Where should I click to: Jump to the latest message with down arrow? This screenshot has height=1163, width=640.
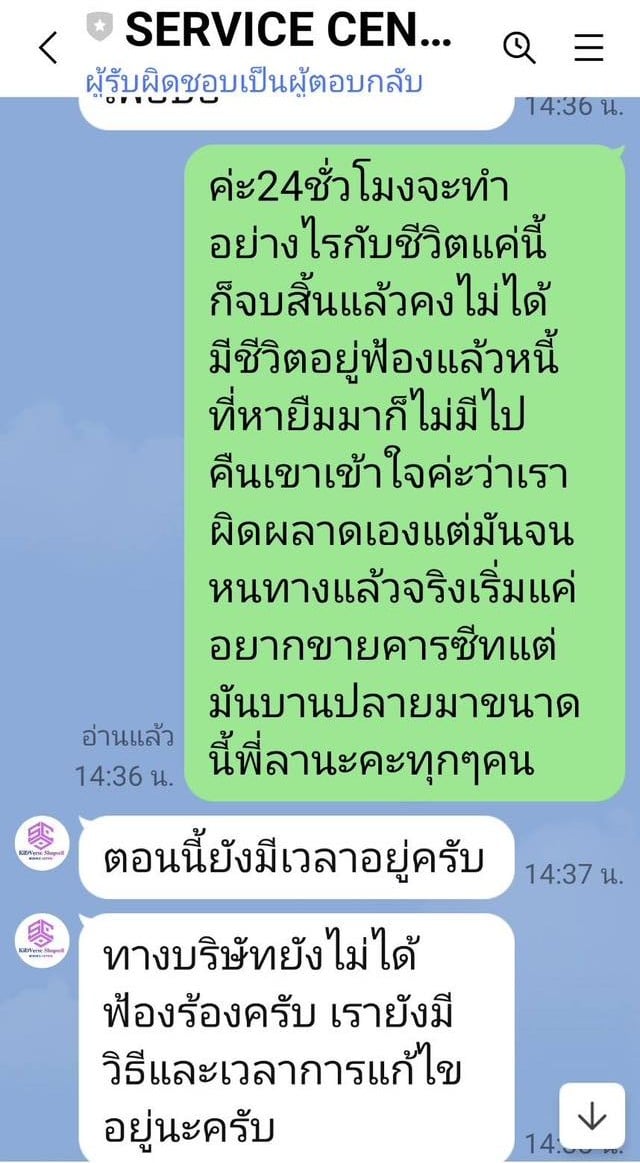coord(592,1116)
